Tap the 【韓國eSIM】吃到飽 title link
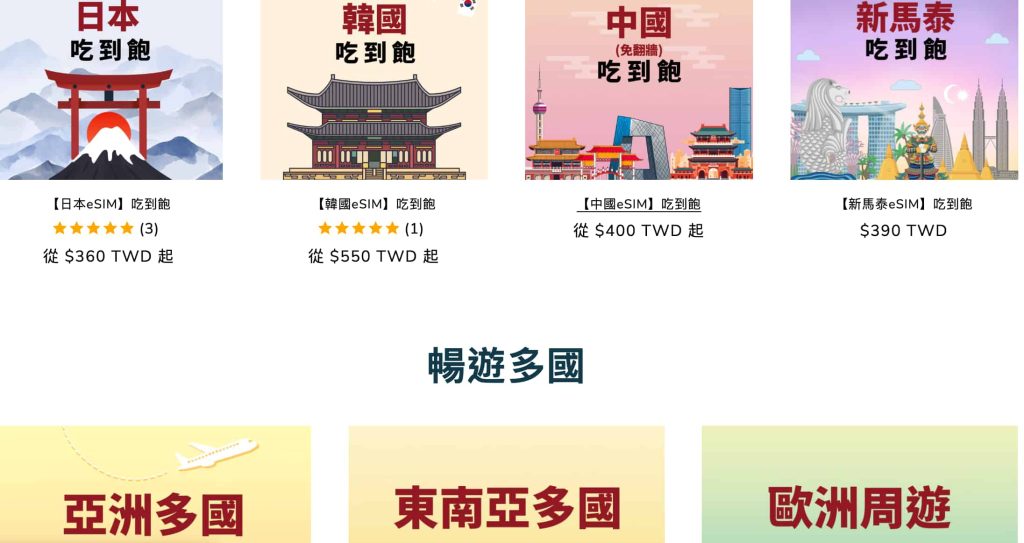Viewport: 1024px width, 543px height. 374,204
